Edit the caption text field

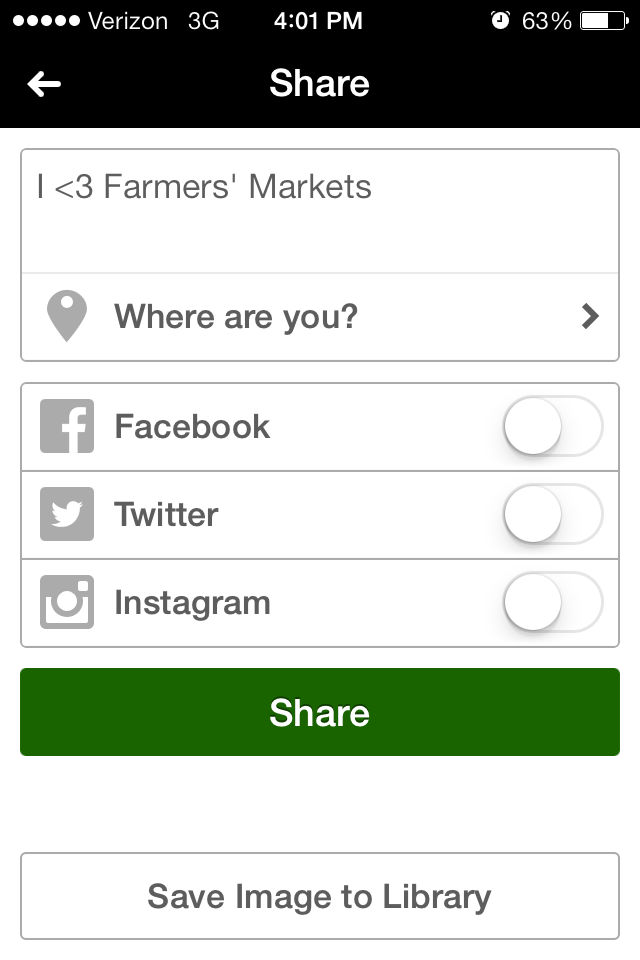[320, 210]
